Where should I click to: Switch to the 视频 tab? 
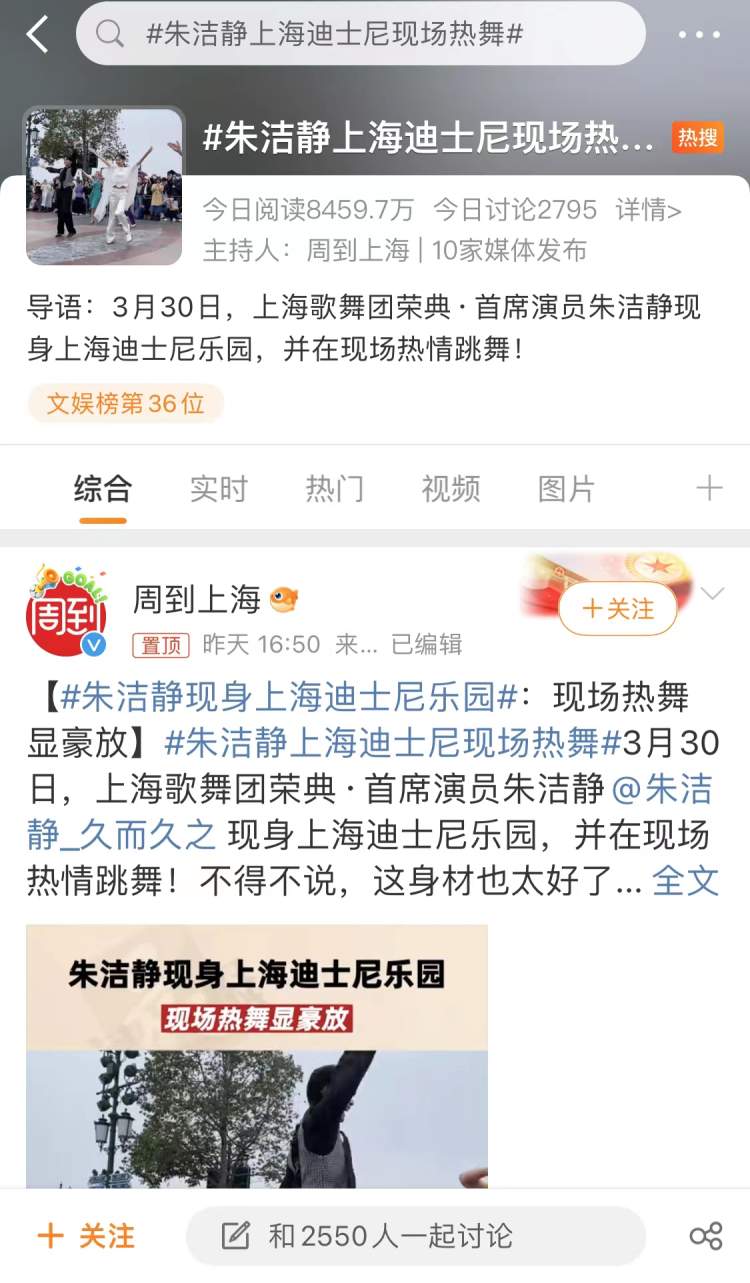pos(450,489)
